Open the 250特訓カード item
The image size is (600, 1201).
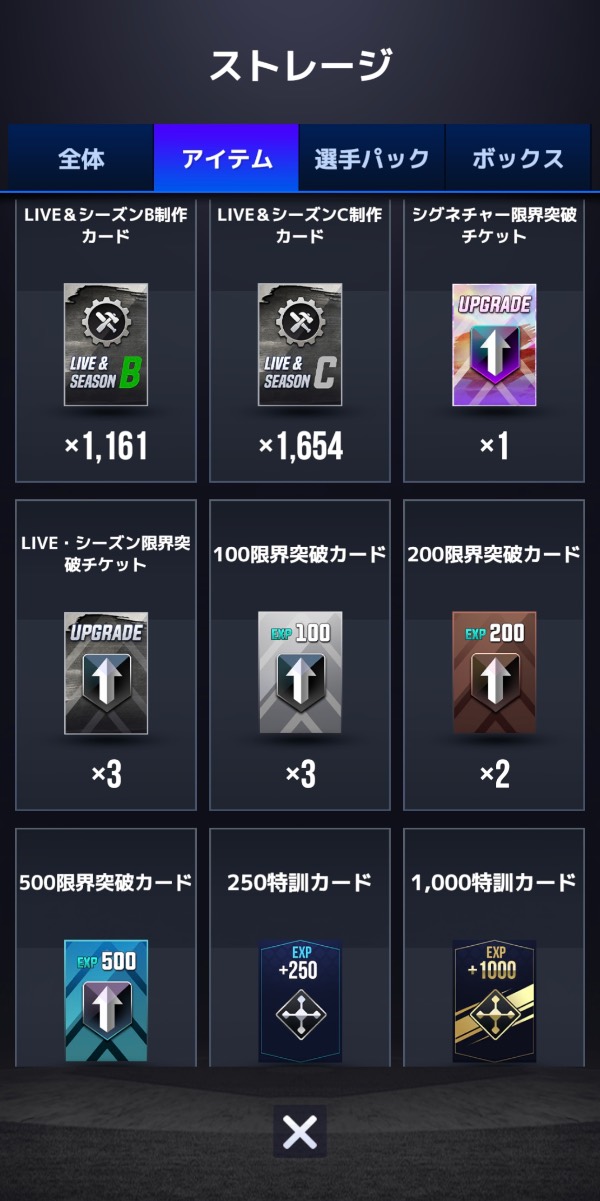[300, 1000]
